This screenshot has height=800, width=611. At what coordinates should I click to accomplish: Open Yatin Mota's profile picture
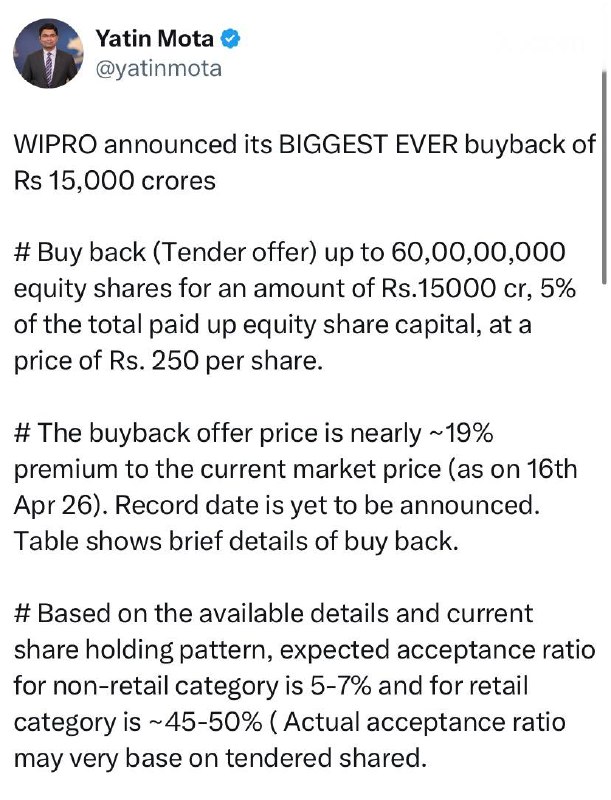48,53
